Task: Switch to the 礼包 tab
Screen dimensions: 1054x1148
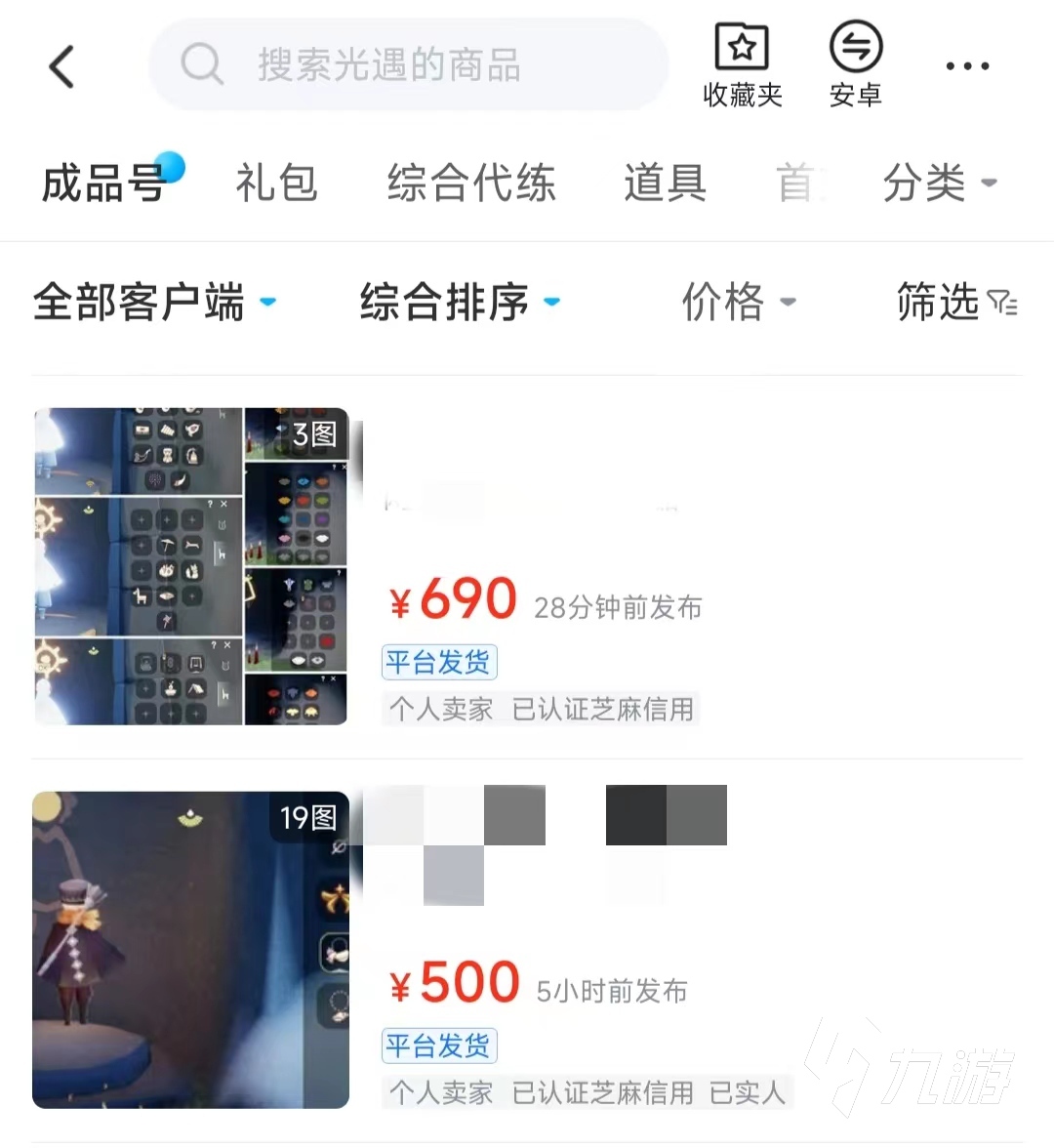Action: tap(277, 184)
